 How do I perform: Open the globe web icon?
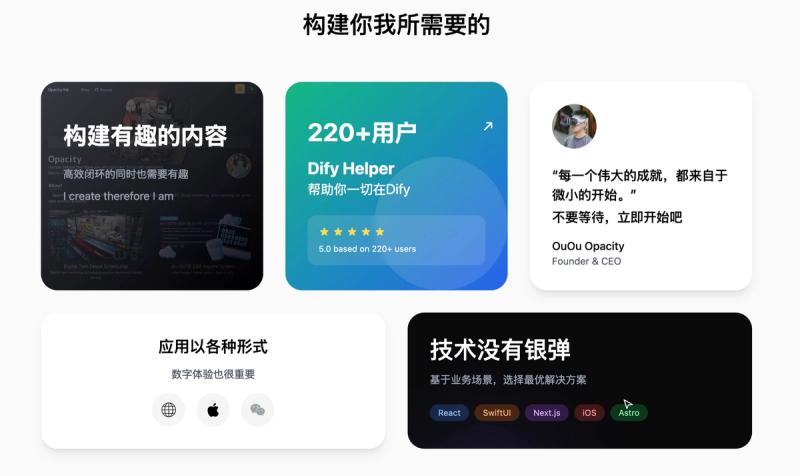[x=169, y=409]
